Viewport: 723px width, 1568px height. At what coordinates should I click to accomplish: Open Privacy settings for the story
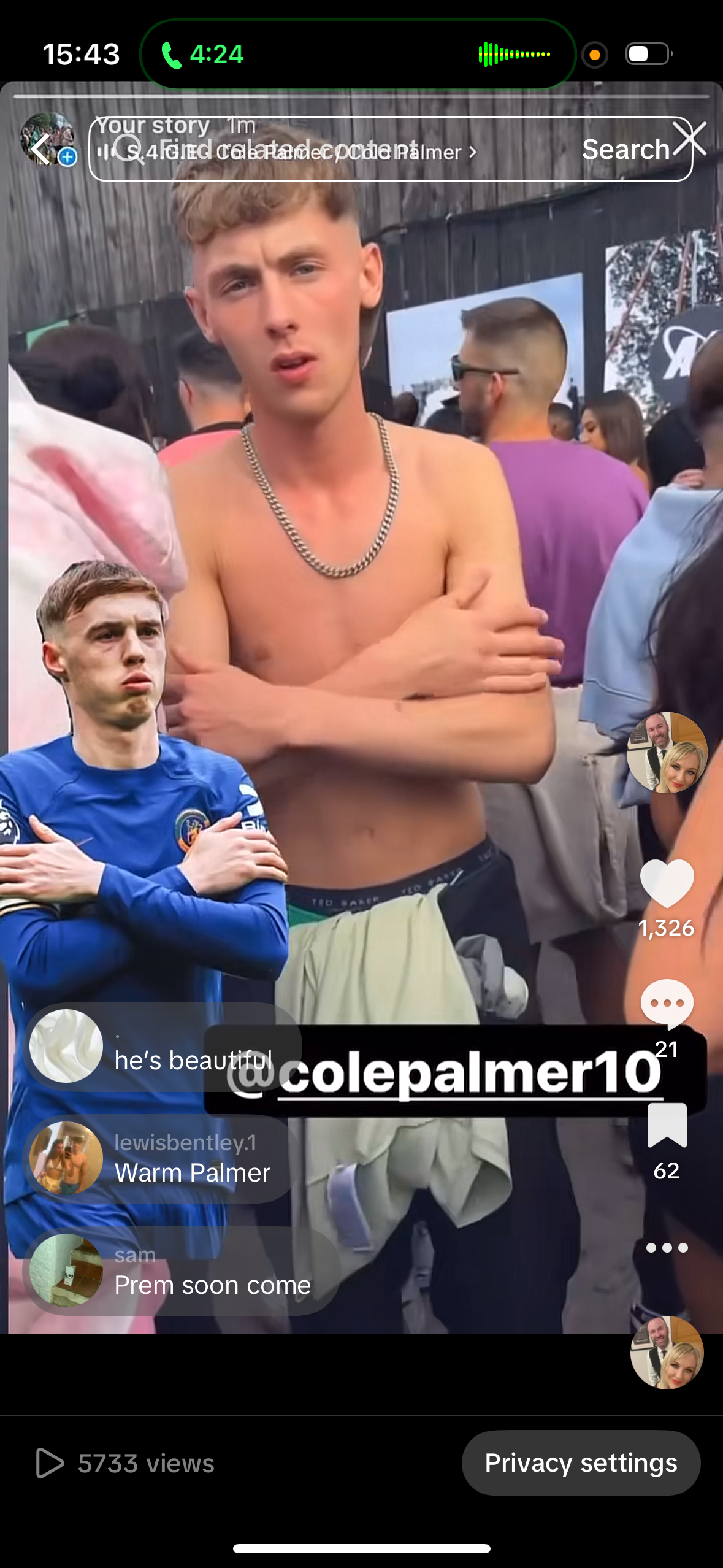tap(580, 1463)
